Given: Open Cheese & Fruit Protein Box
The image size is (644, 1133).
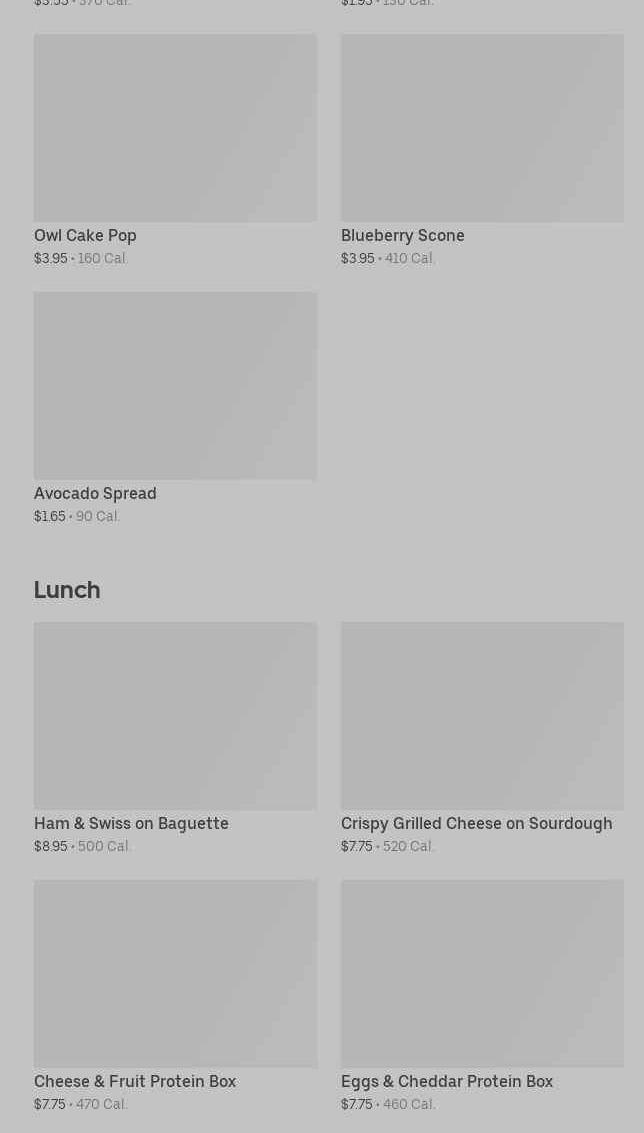Looking at the screenshot, I should click(175, 996).
